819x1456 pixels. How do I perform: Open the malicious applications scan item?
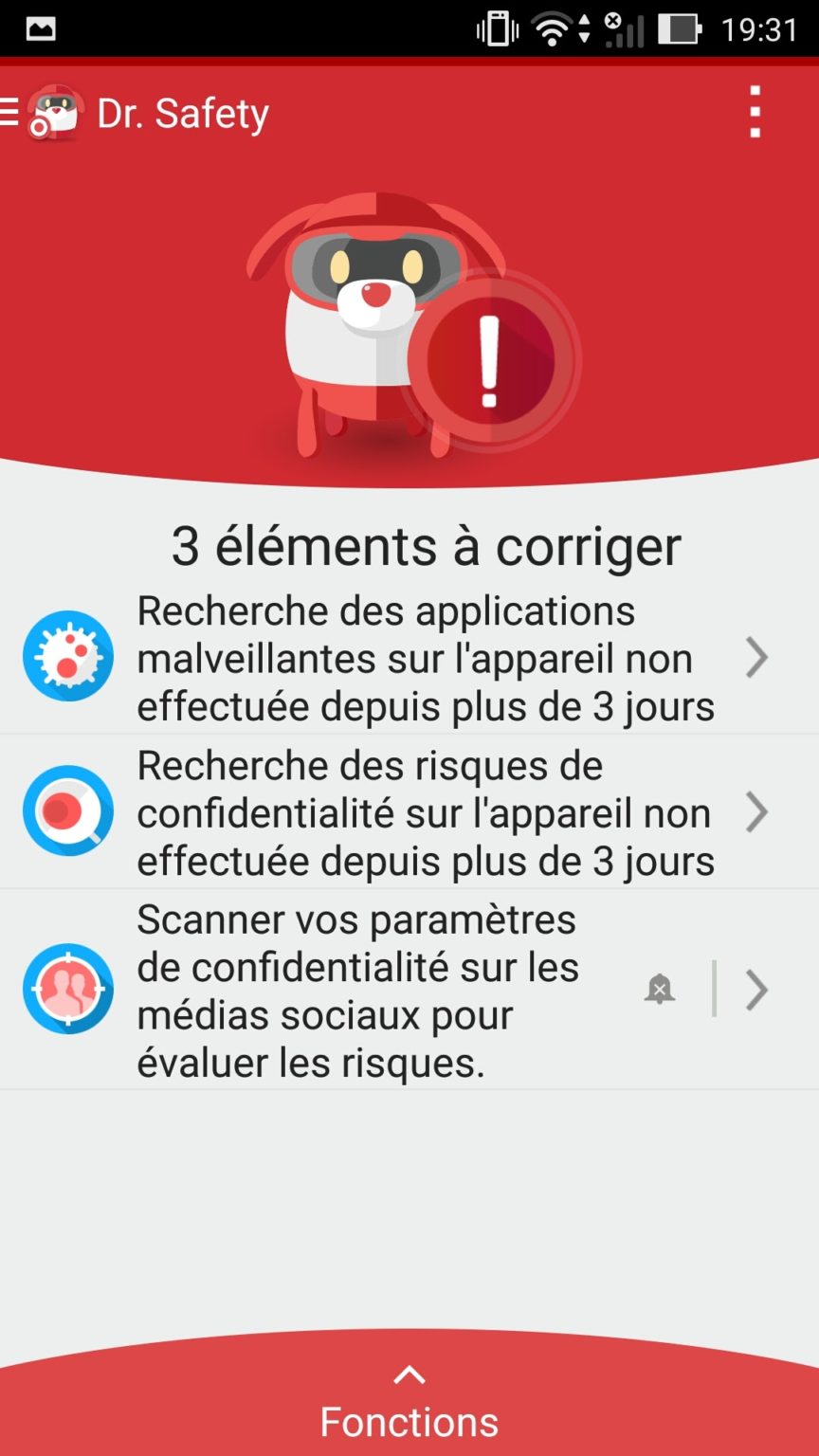[409, 658]
